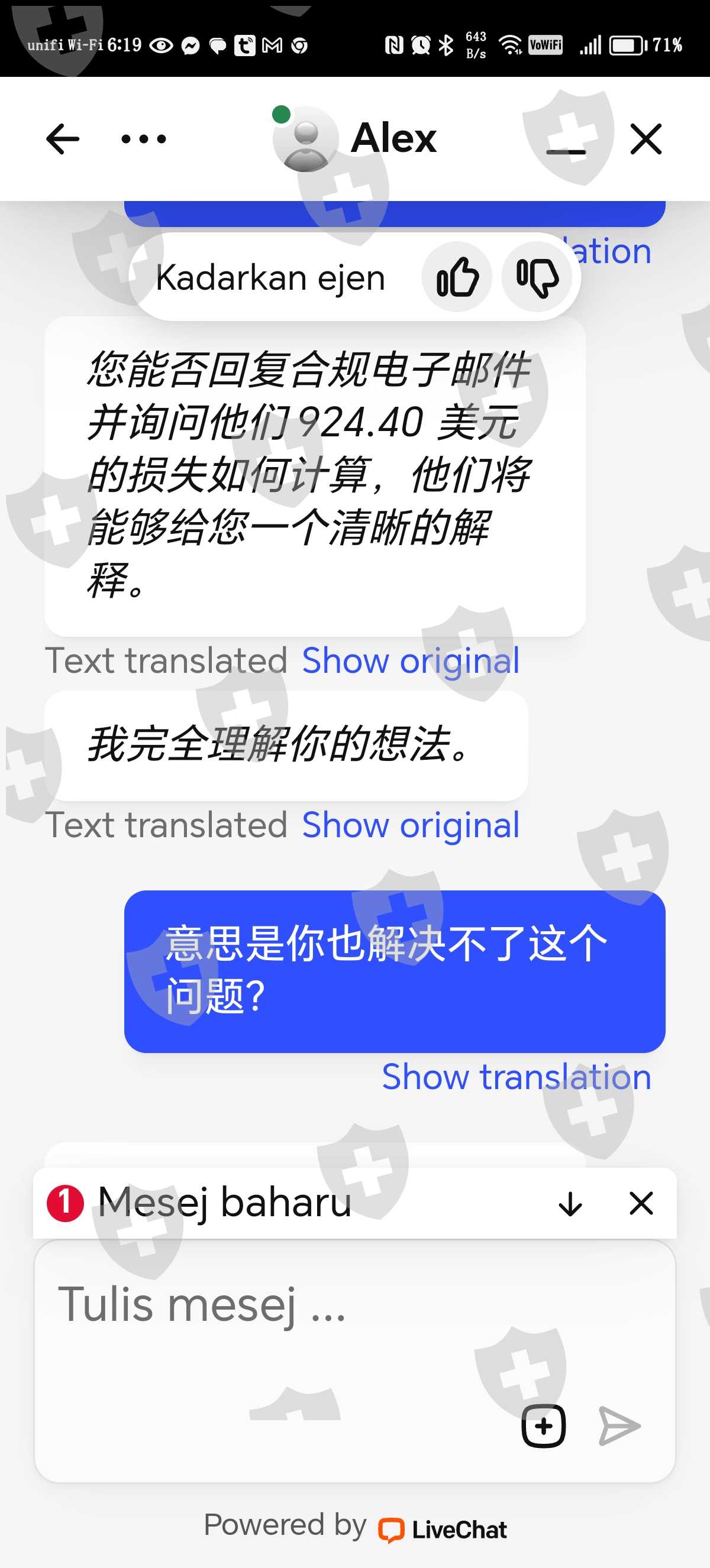Open the three-dot options menu
The image size is (710, 1568).
pos(144,139)
